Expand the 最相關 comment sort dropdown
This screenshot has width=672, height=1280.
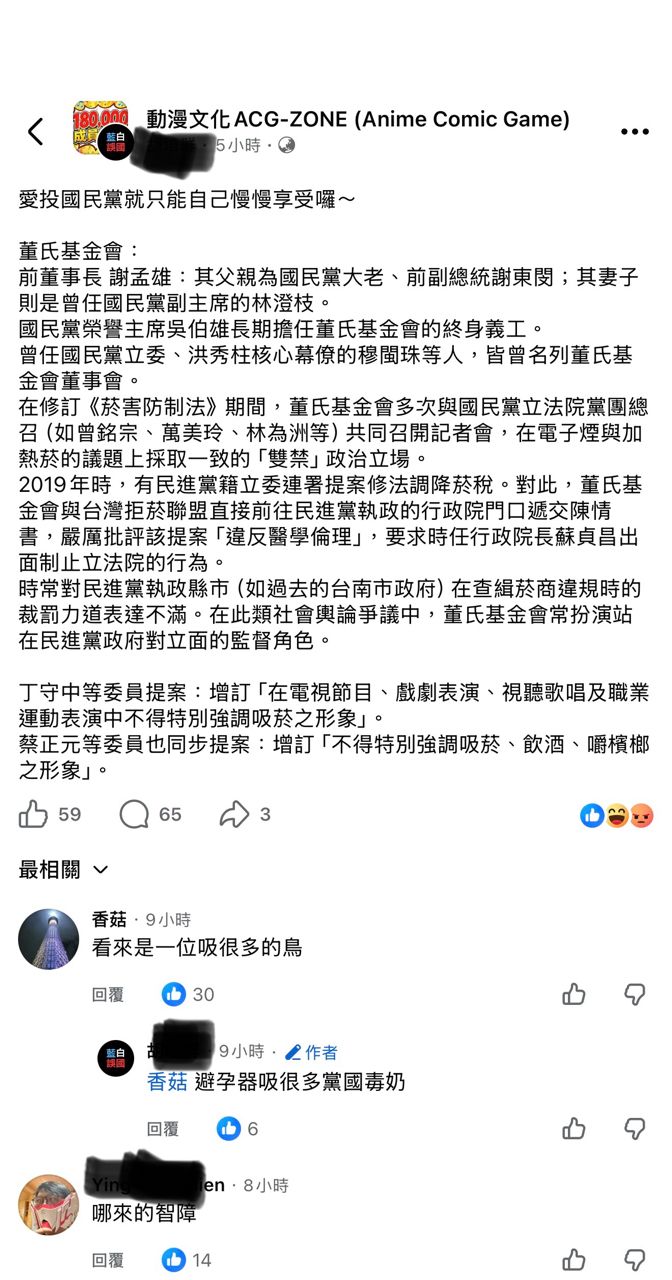pos(63,871)
